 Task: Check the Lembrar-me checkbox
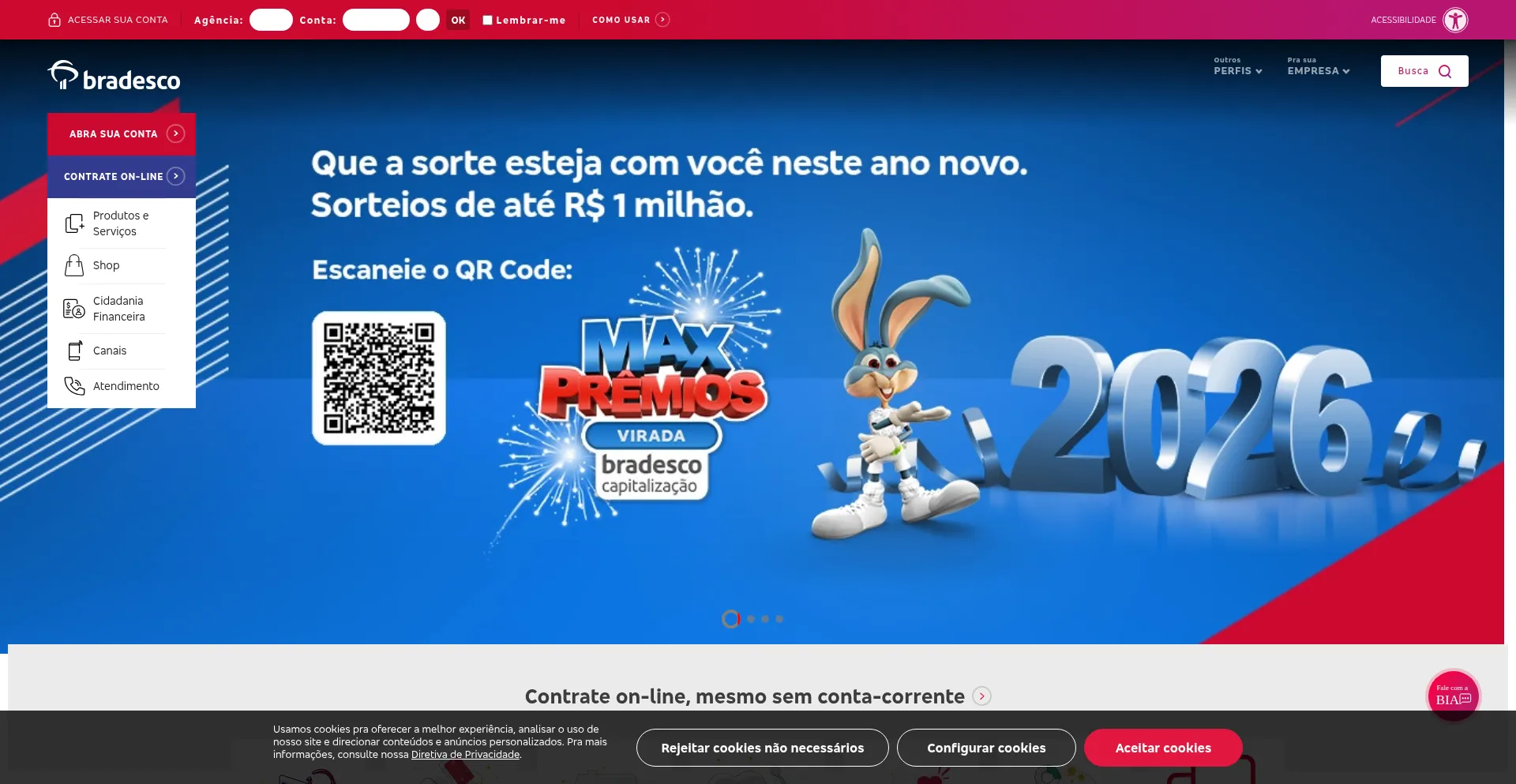tap(488, 20)
